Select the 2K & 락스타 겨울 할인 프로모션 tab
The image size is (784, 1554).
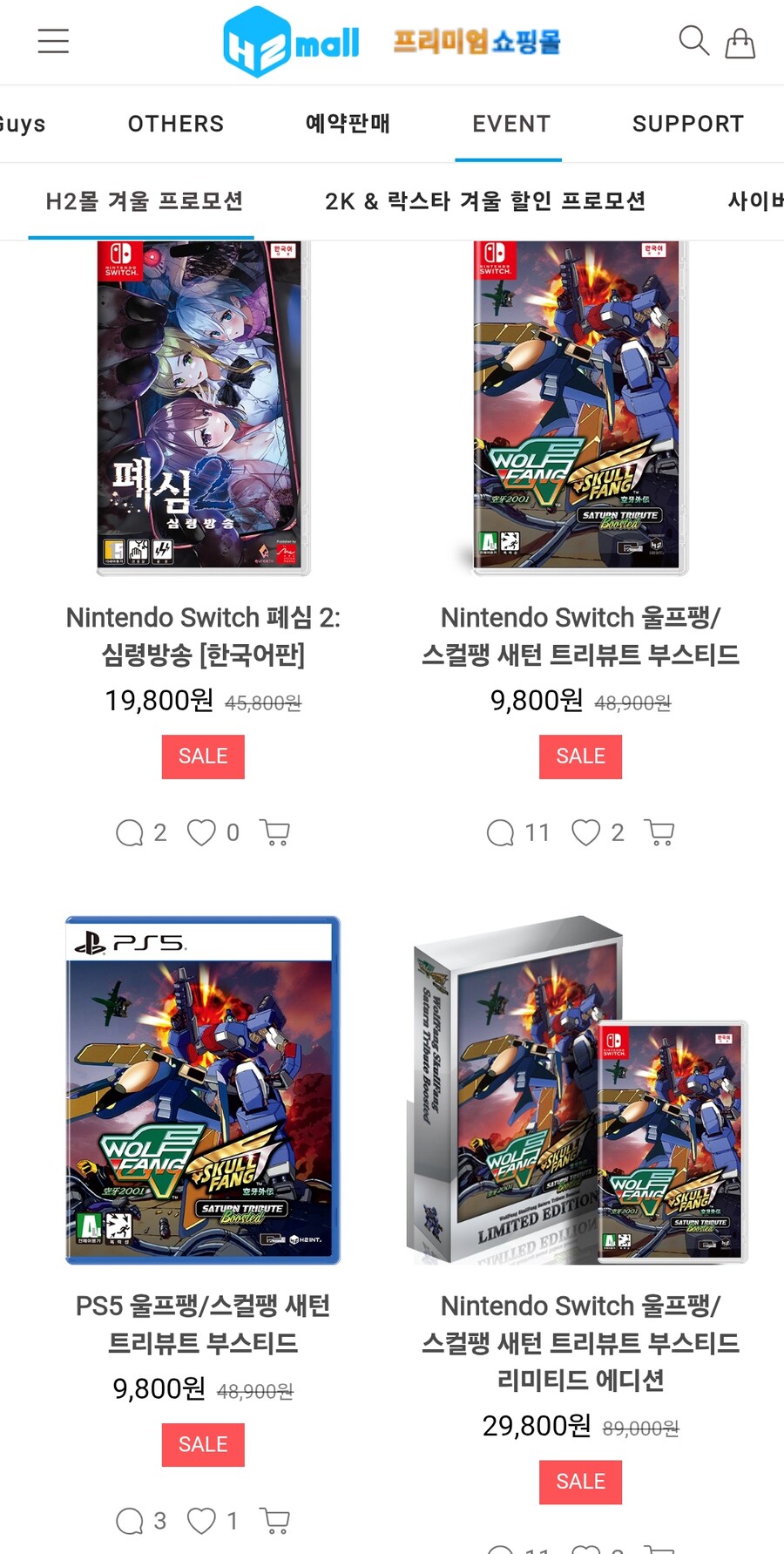(x=486, y=200)
